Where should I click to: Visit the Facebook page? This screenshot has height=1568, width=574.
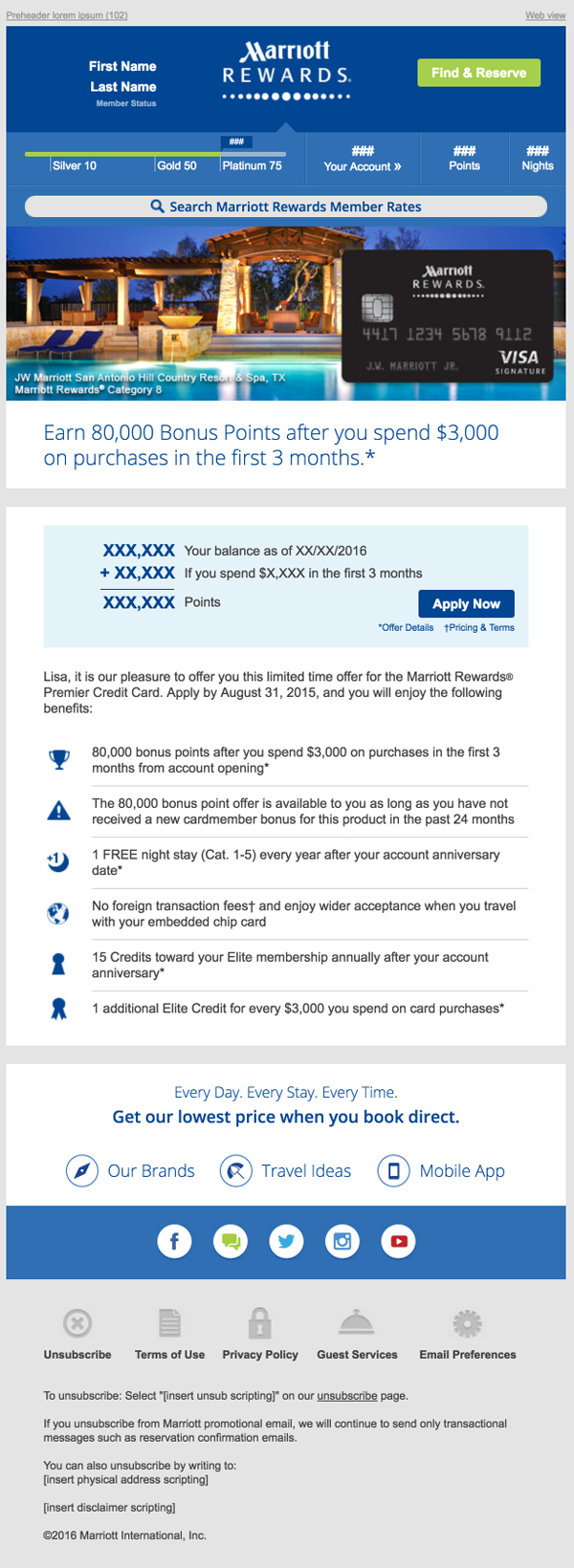click(174, 1241)
